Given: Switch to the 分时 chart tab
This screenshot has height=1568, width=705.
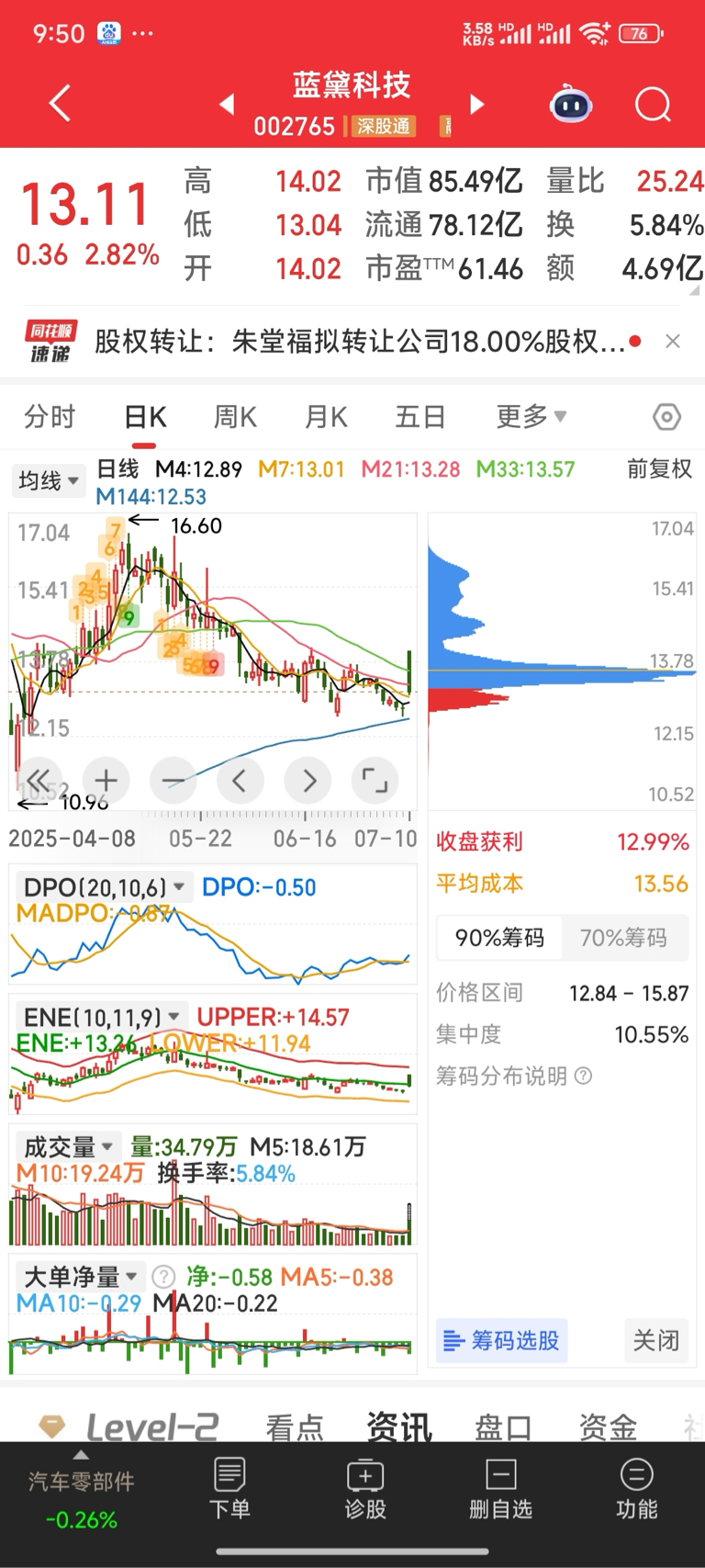Looking at the screenshot, I should click(50, 417).
